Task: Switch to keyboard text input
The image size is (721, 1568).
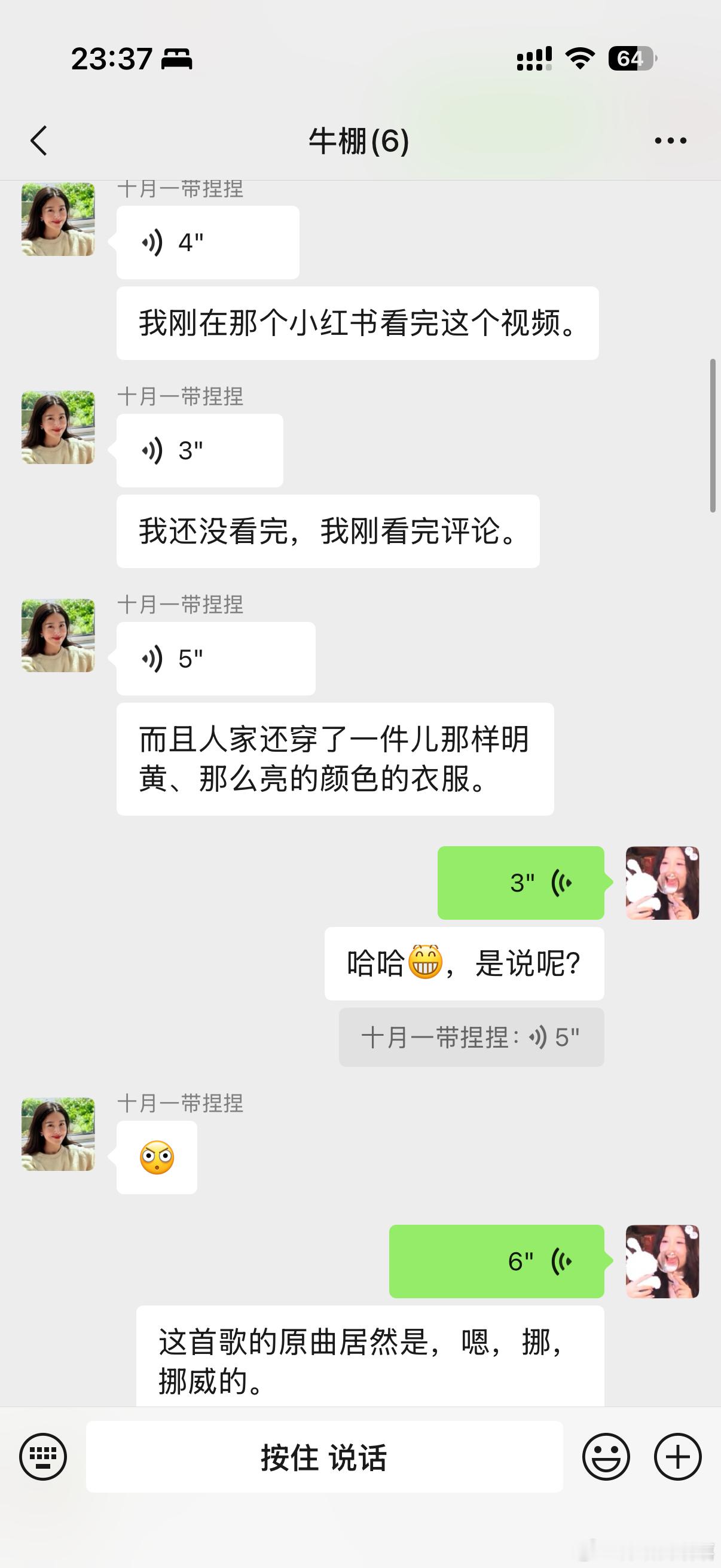Action: (x=43, y=1457)
